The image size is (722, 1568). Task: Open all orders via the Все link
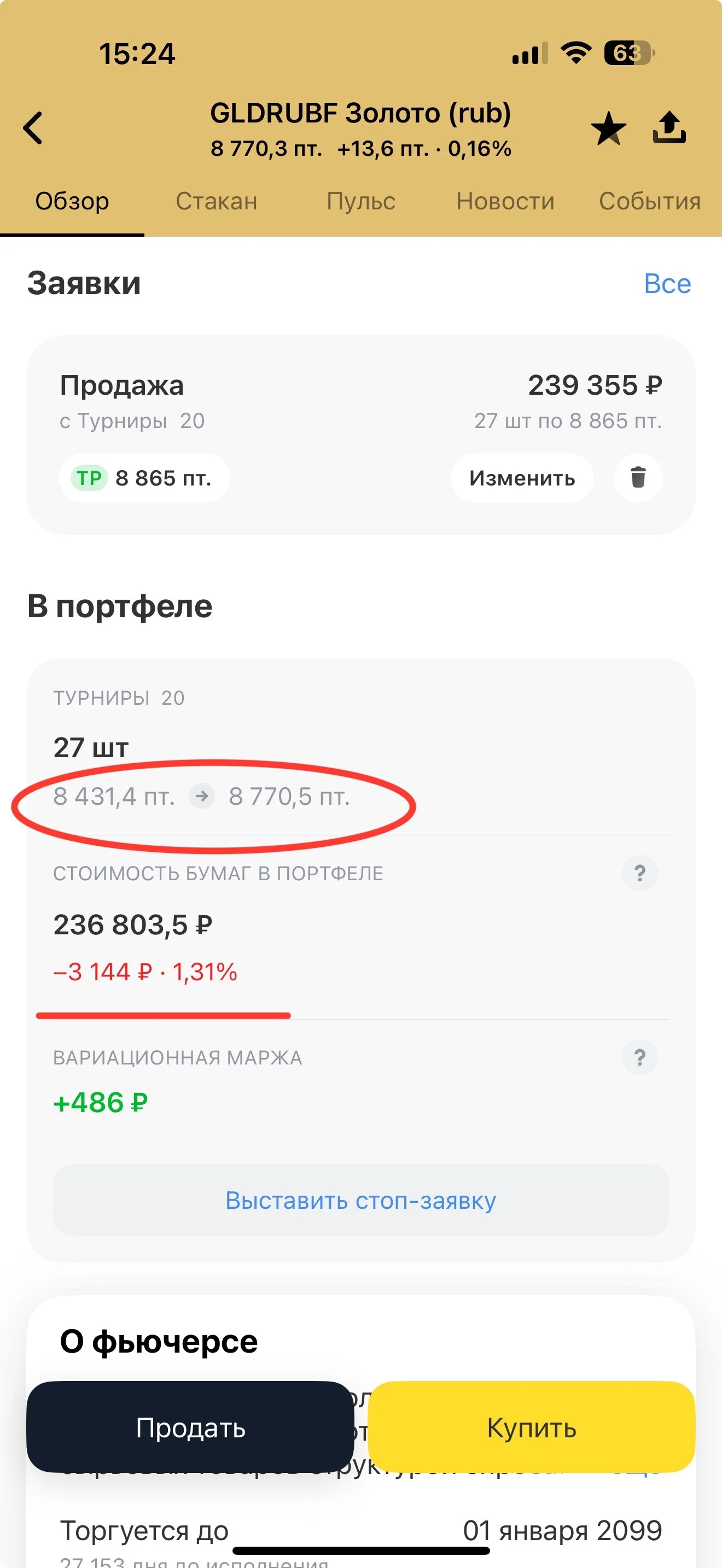[x=667, y=284]
